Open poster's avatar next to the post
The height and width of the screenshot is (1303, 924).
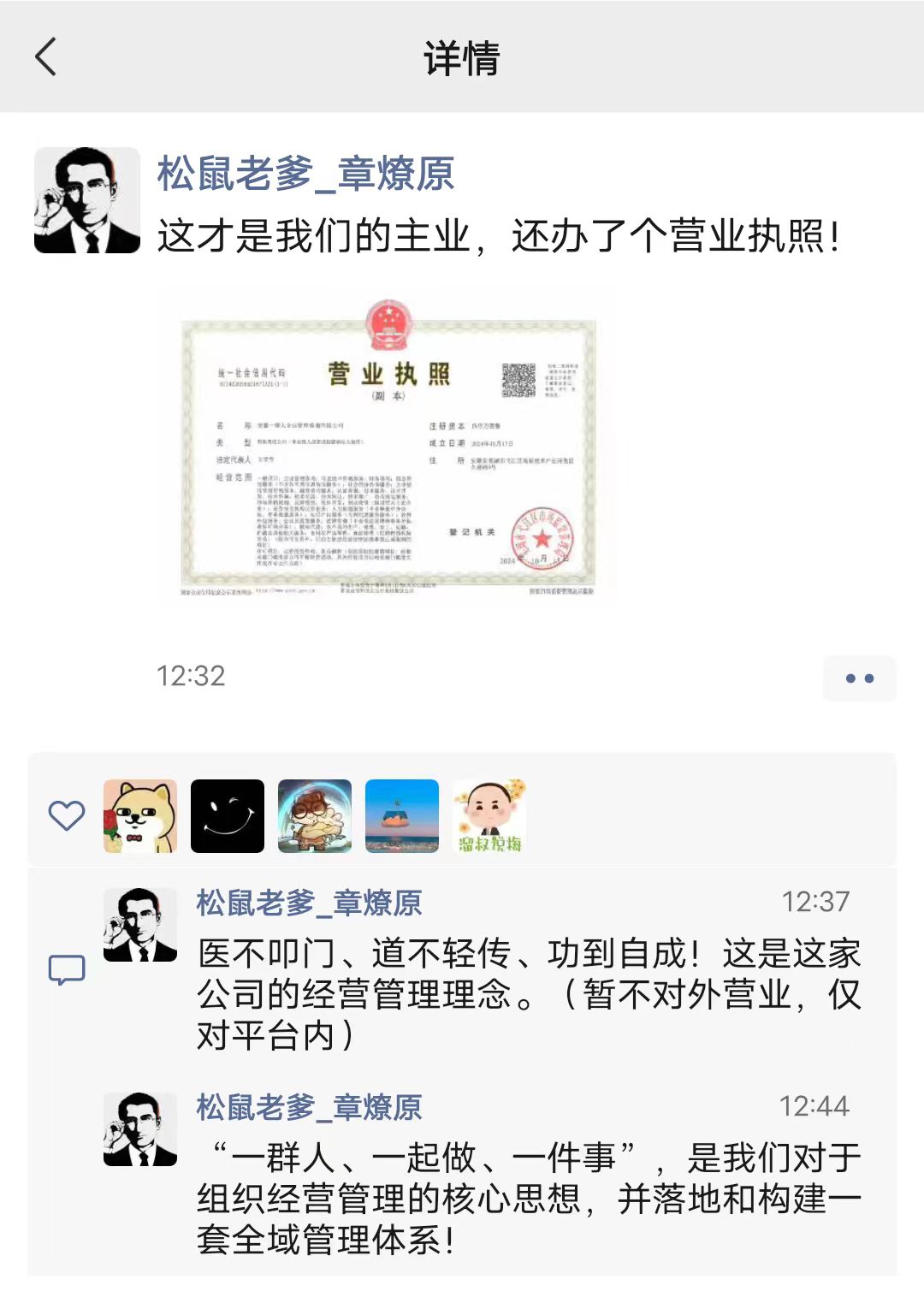(86, 200)
